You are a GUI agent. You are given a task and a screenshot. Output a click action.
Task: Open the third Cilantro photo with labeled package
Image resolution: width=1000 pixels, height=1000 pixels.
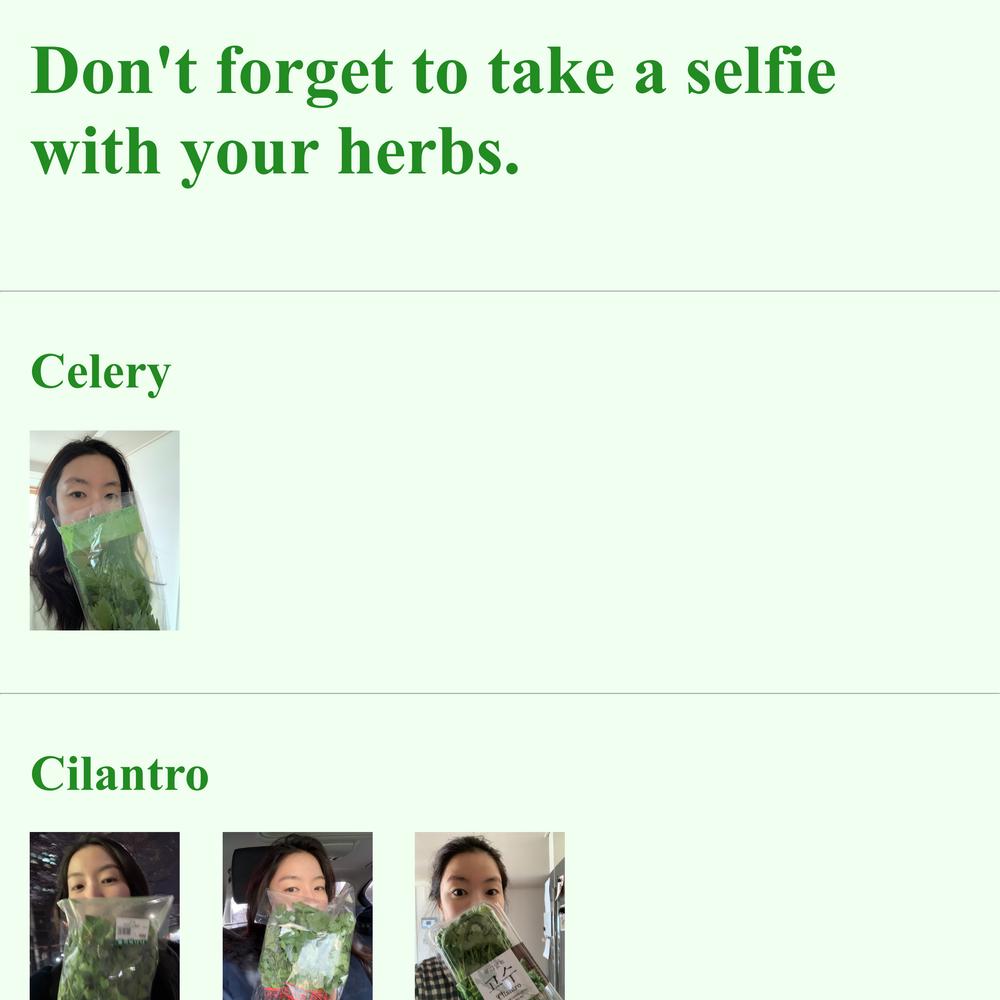489,915
